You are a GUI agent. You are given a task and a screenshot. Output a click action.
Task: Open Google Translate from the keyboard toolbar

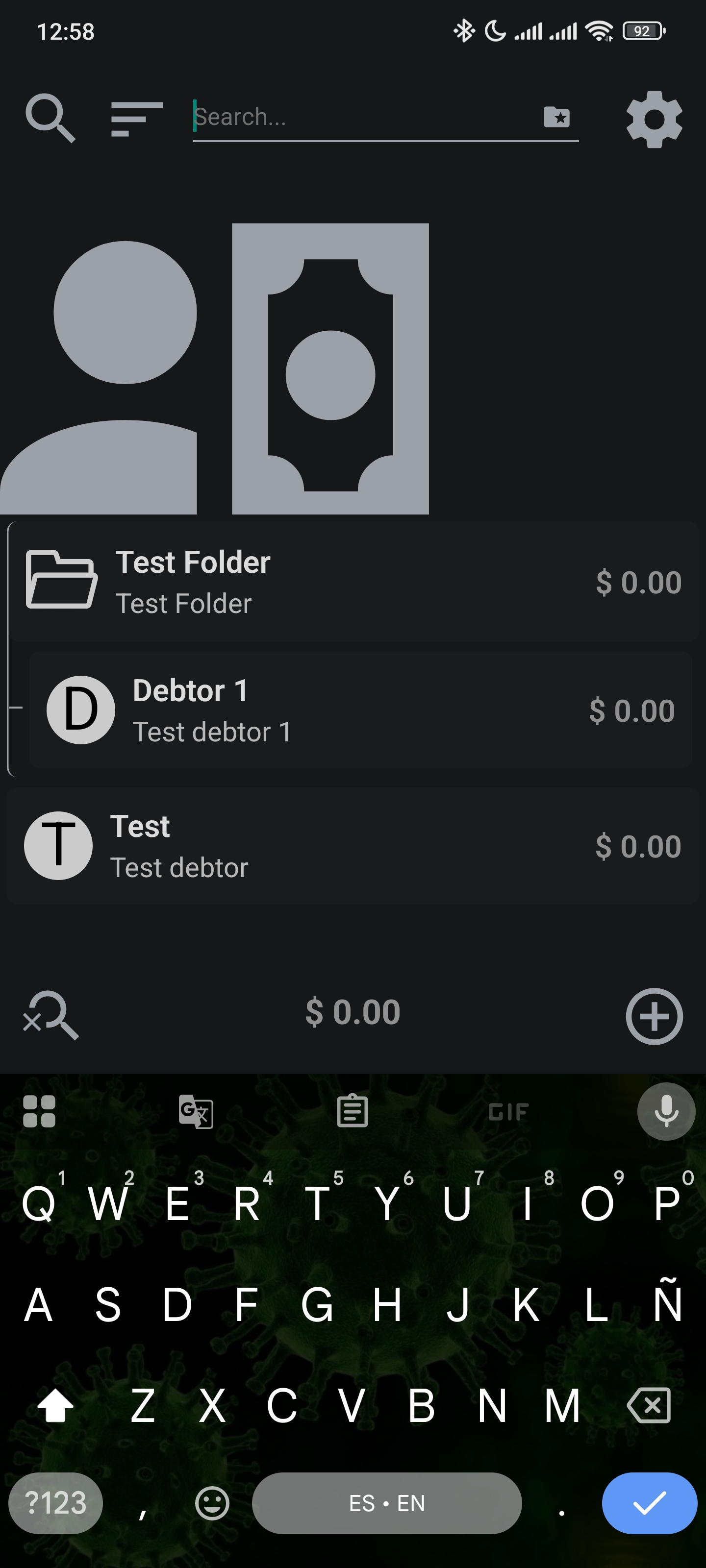[x=196, y=1111]
